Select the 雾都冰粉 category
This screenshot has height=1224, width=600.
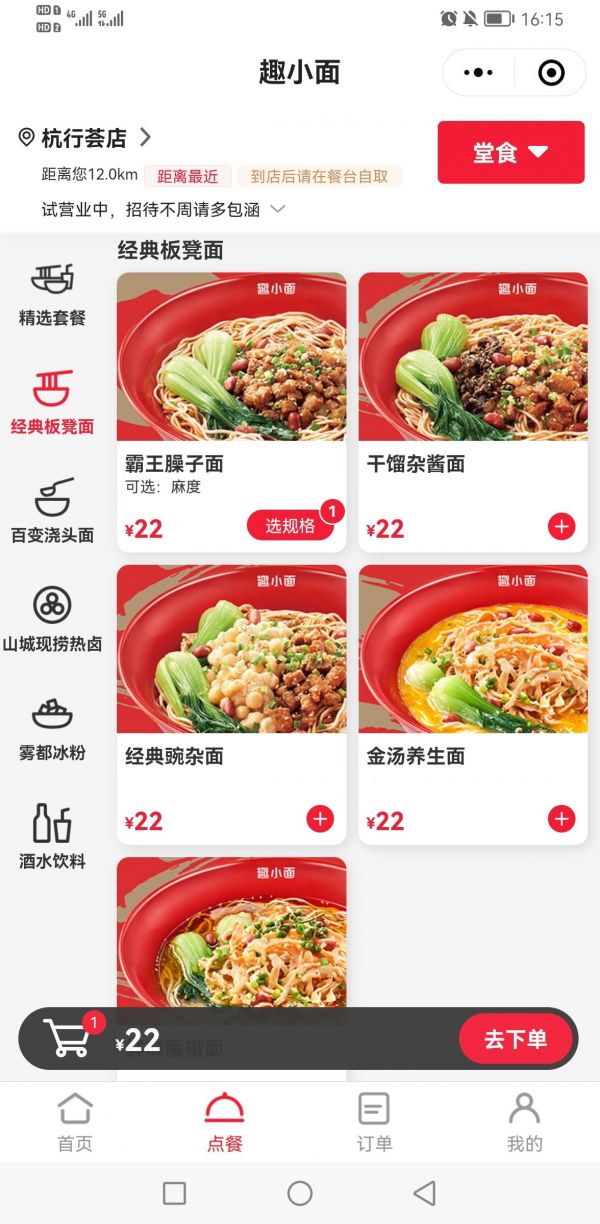point(52,730)
